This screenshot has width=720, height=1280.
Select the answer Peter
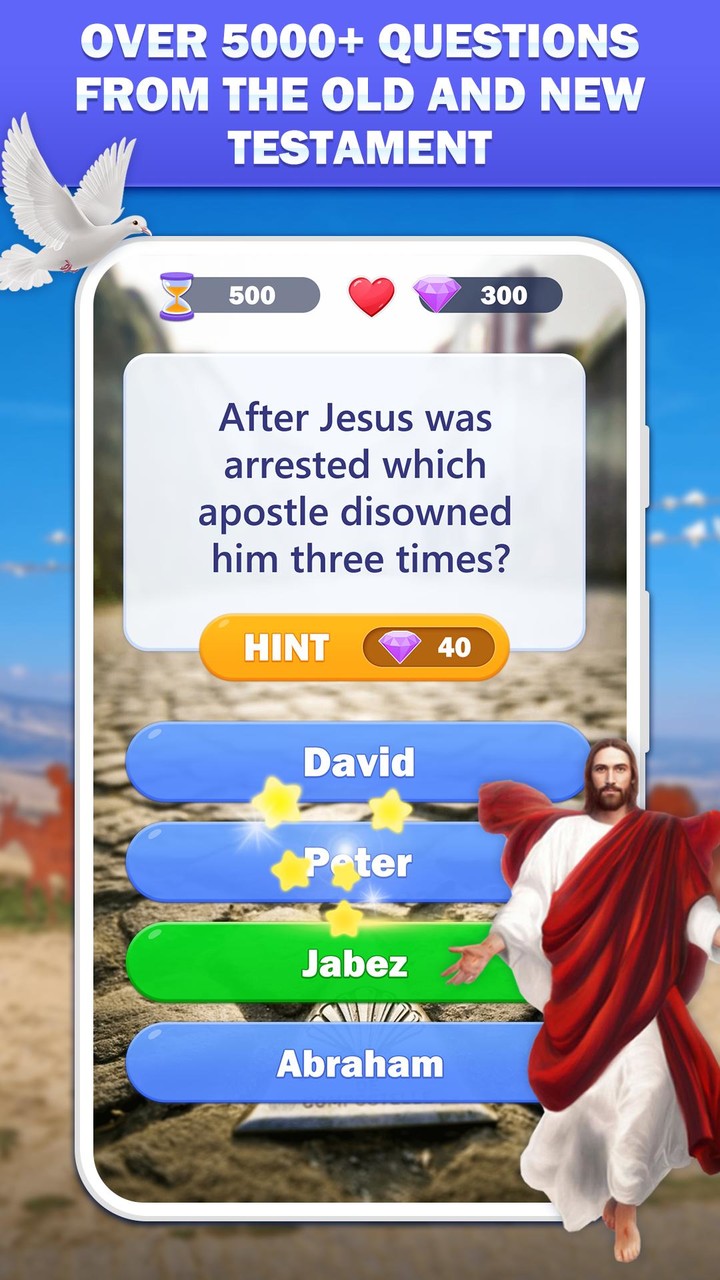coord(360,862)
